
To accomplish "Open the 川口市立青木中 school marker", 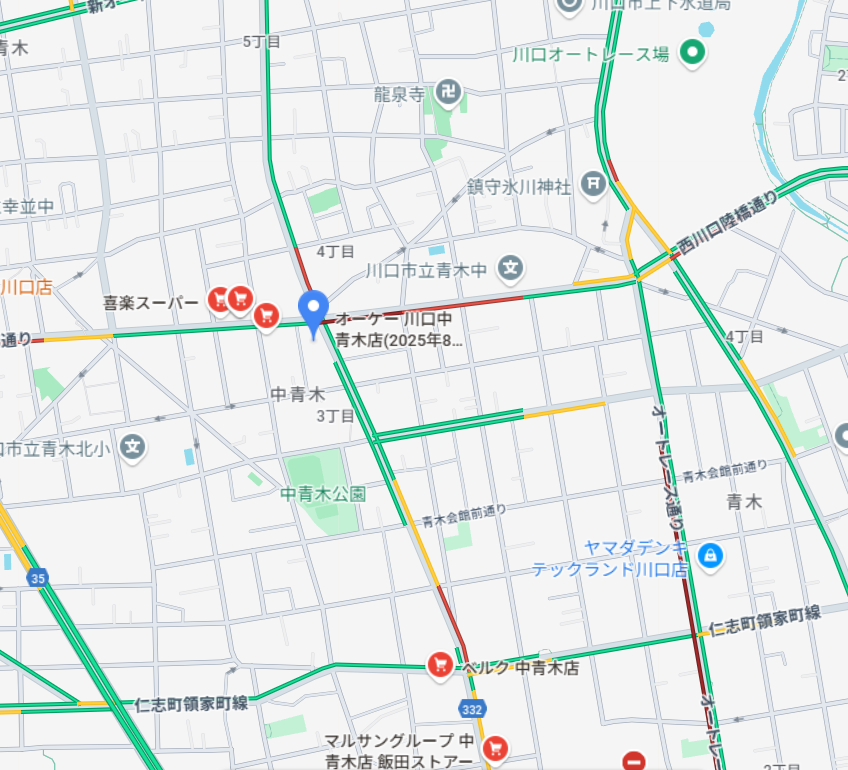I will coord(512,268).
